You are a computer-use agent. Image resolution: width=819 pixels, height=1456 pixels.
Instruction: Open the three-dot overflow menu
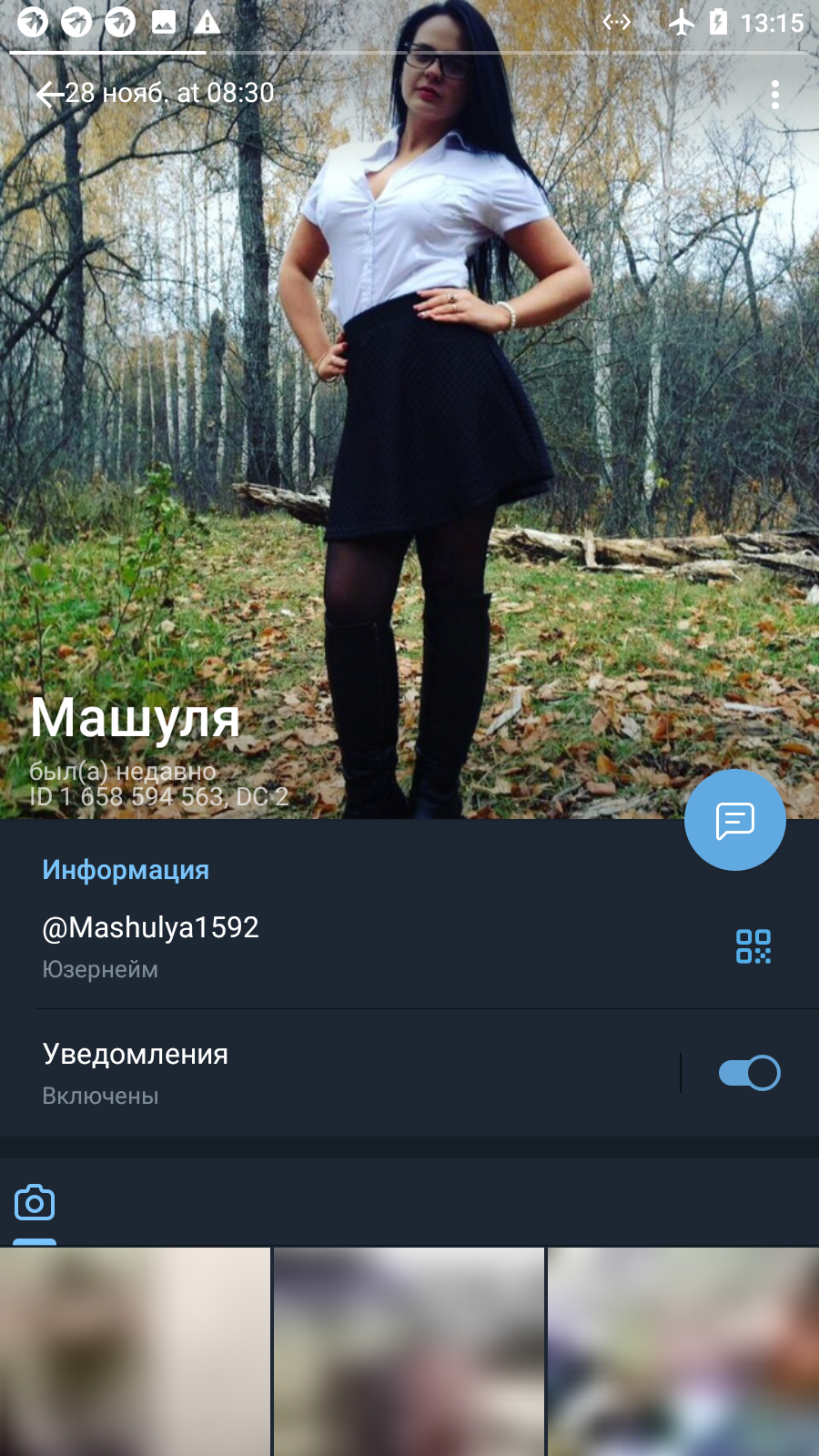(x=774, y=95)
